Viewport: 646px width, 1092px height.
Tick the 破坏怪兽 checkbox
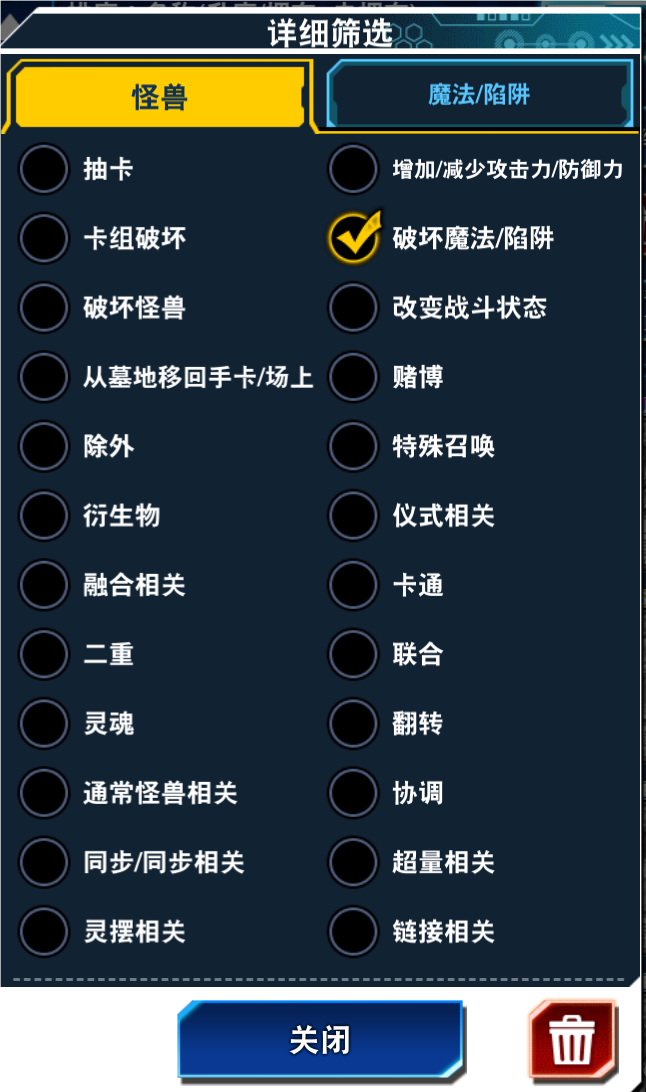[x=44, y=307]
